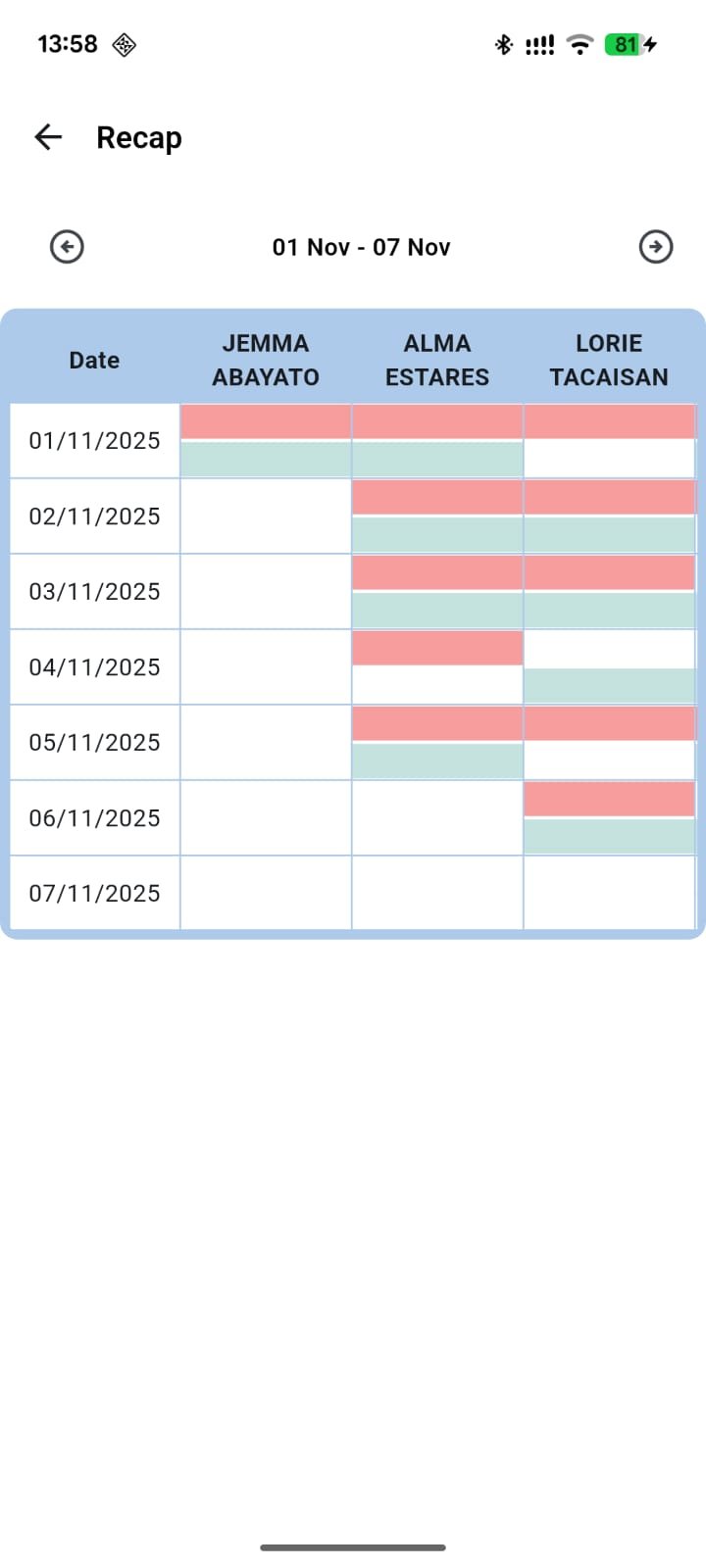This screenshot has height=1568, width=706.
Task: Select the JEMMA ABAYATO column header
Action: 265,360
